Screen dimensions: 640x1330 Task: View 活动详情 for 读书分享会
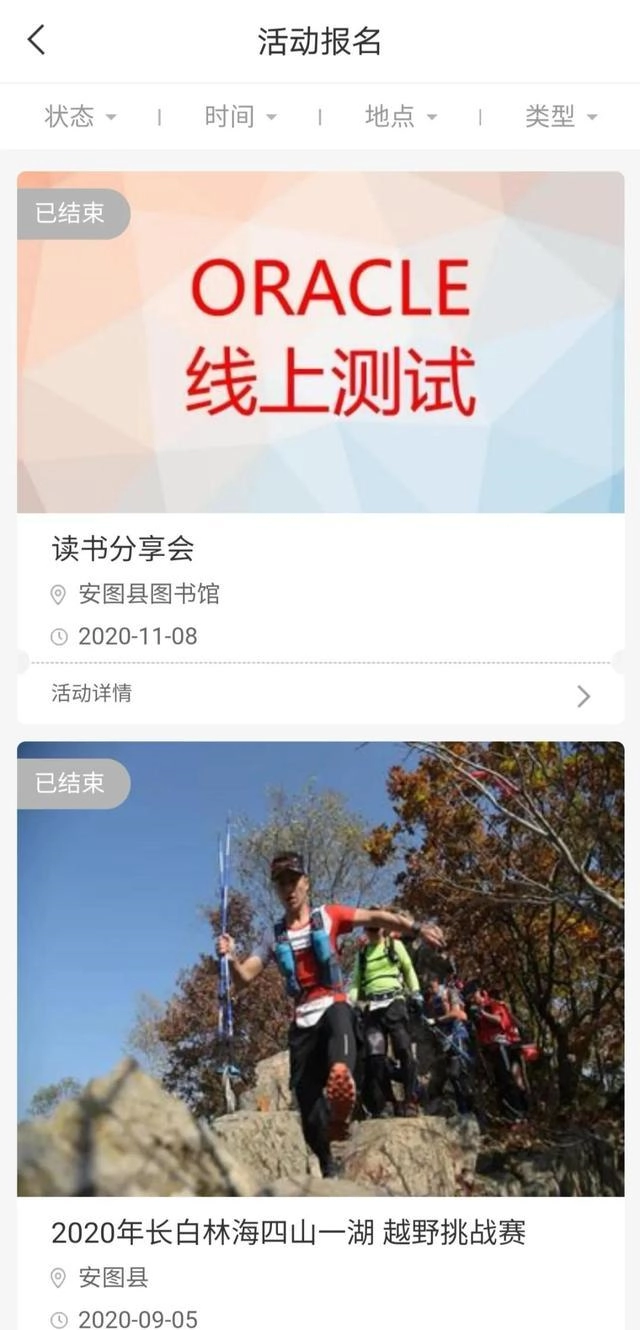point(320,694)
